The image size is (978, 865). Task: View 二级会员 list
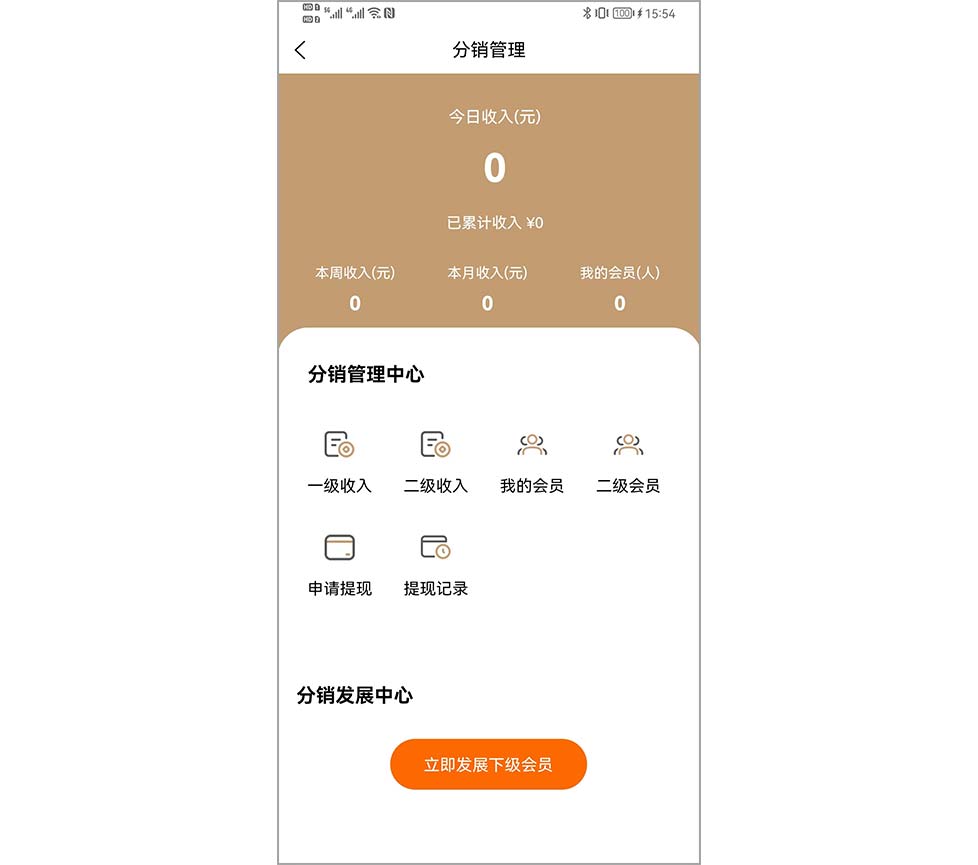click(x=628, y=461)
